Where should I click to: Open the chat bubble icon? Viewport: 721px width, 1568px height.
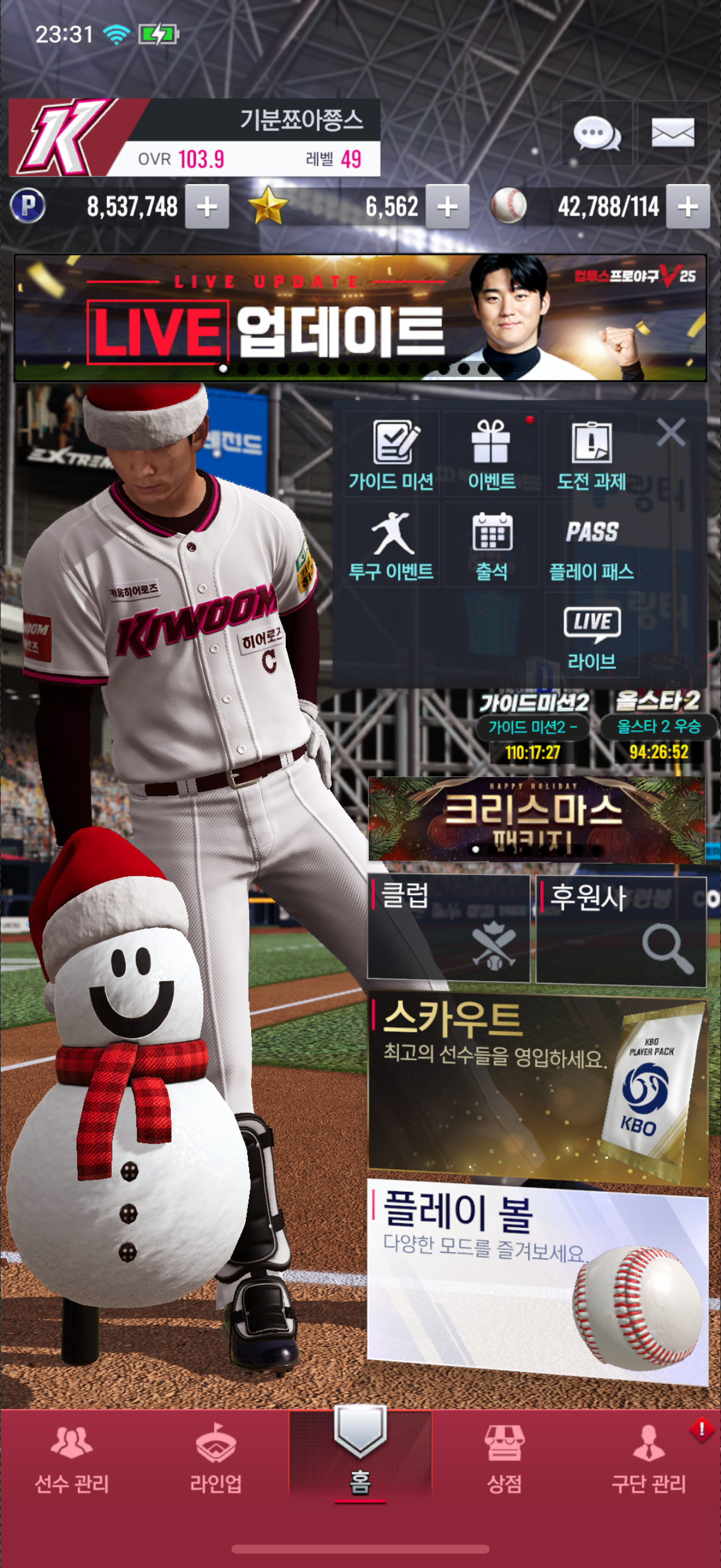(x=596, y=133)
